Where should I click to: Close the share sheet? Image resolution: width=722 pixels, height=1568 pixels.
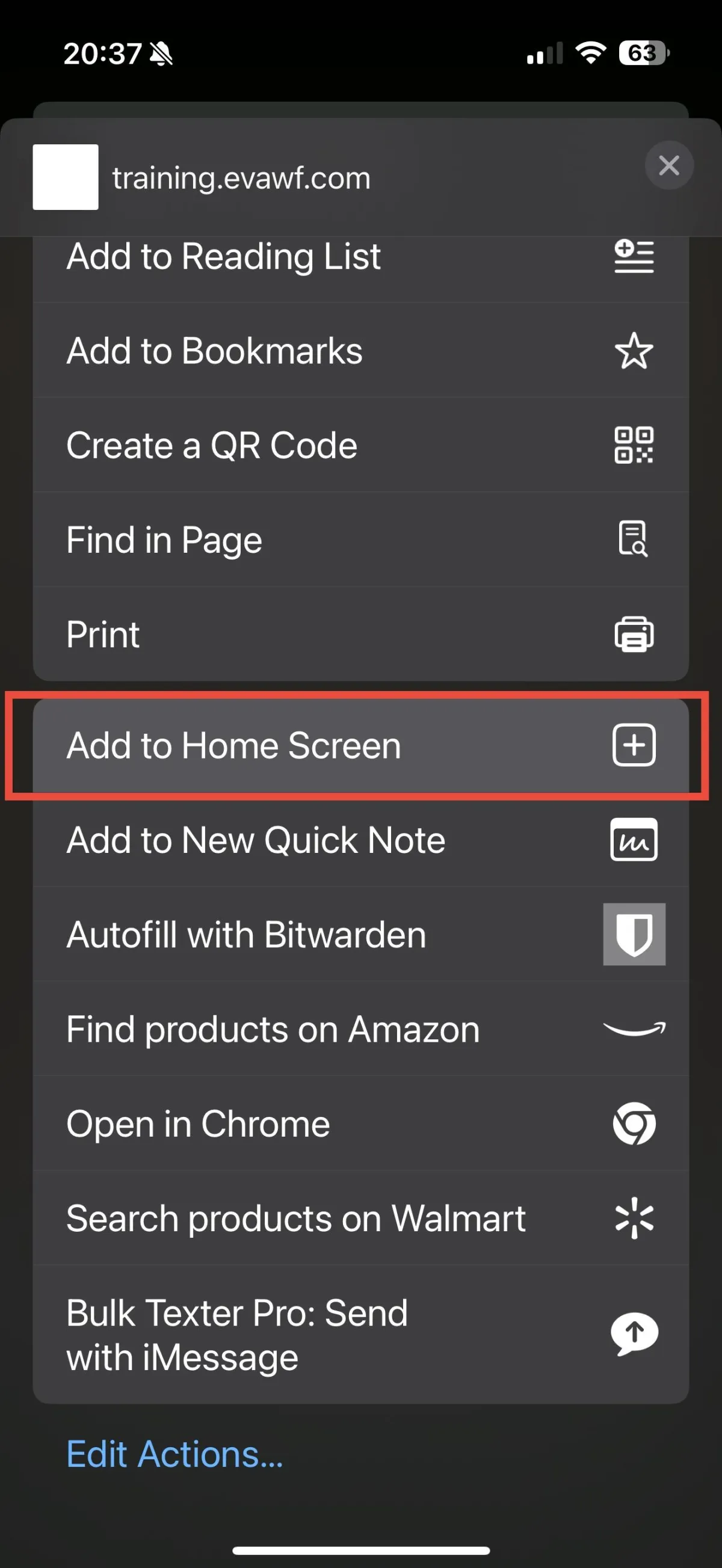(669, 165)
